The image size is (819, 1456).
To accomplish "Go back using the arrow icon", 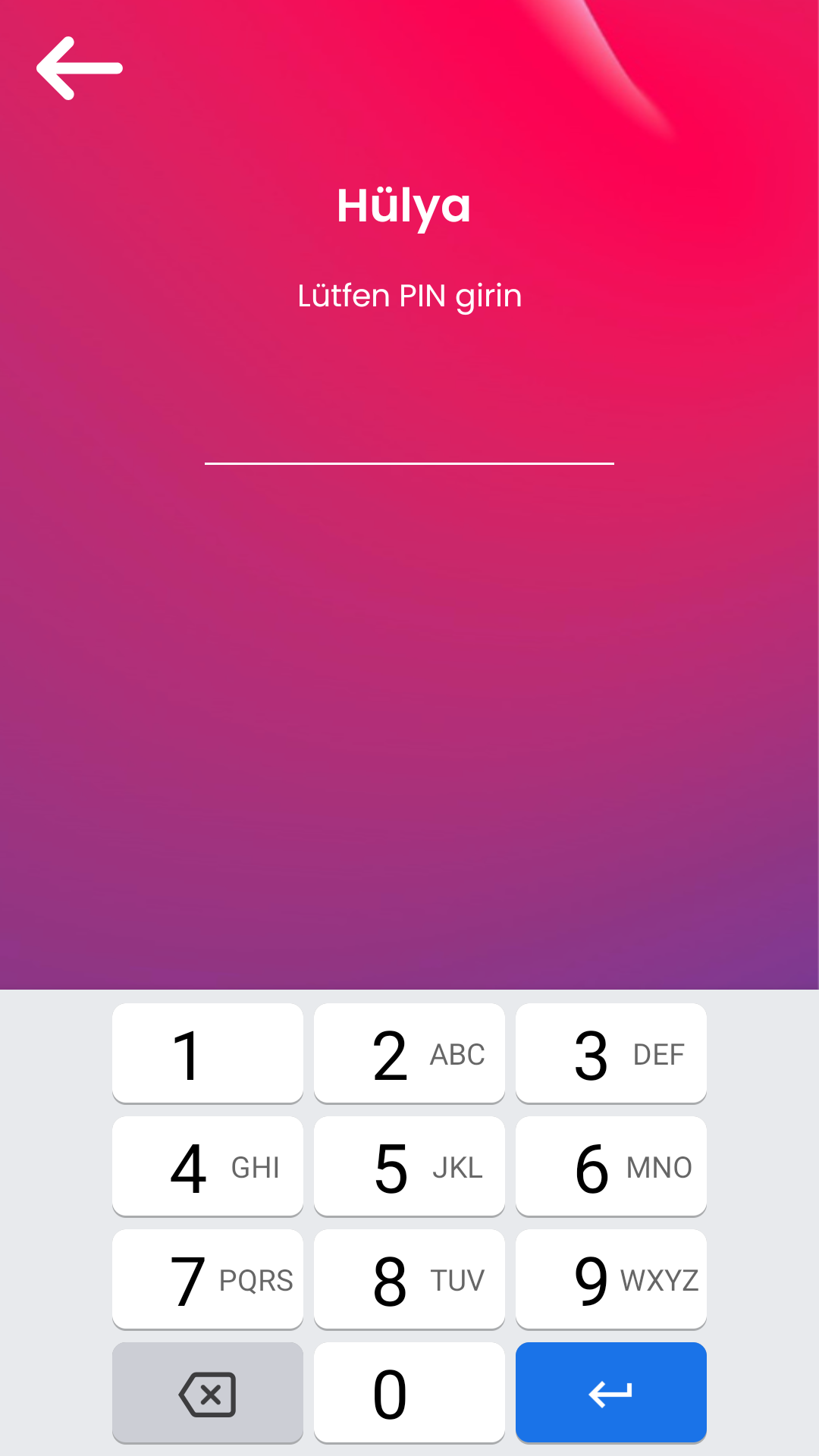I will point(80,68).
